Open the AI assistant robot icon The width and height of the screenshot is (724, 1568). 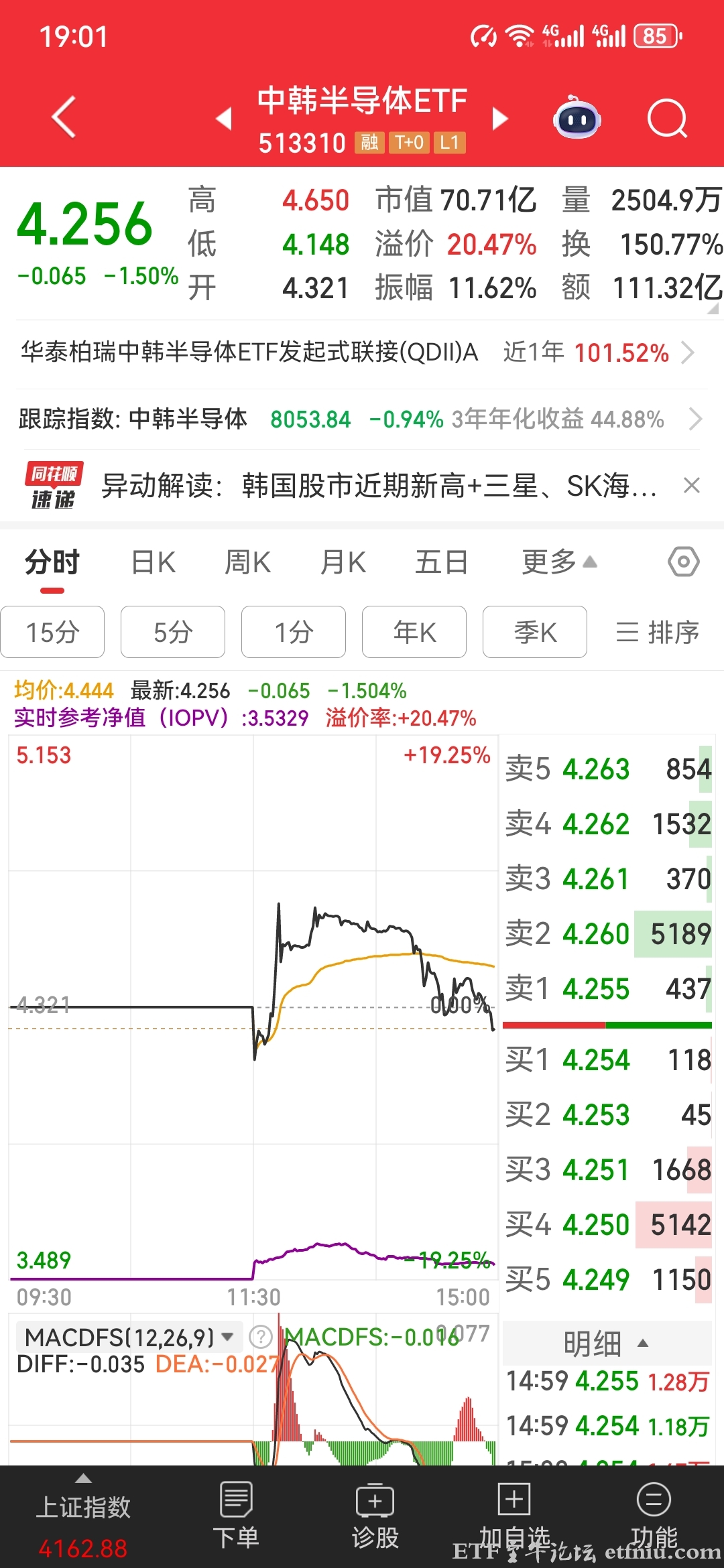pyautogui.click(x=578, y=118)
